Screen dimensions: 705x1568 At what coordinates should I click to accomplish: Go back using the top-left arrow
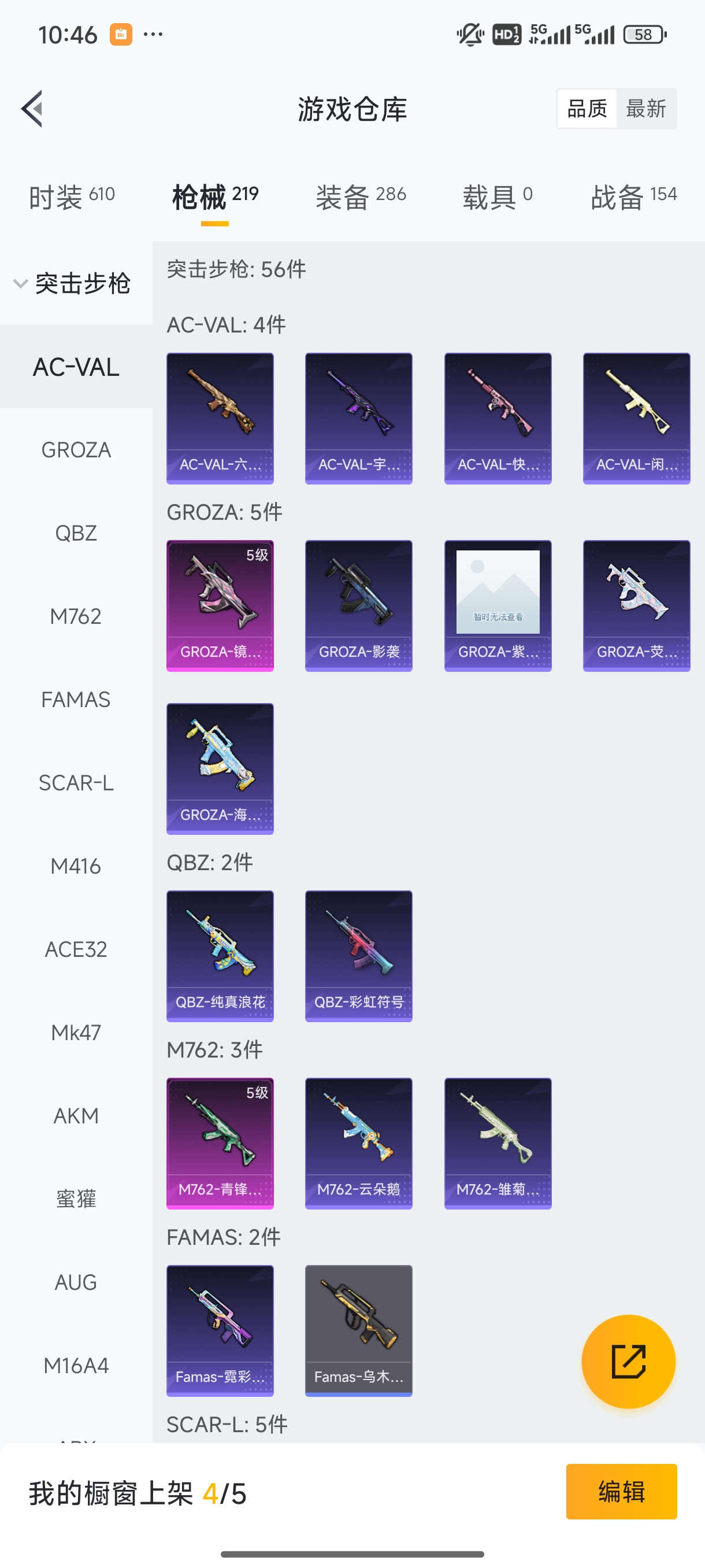32,109
